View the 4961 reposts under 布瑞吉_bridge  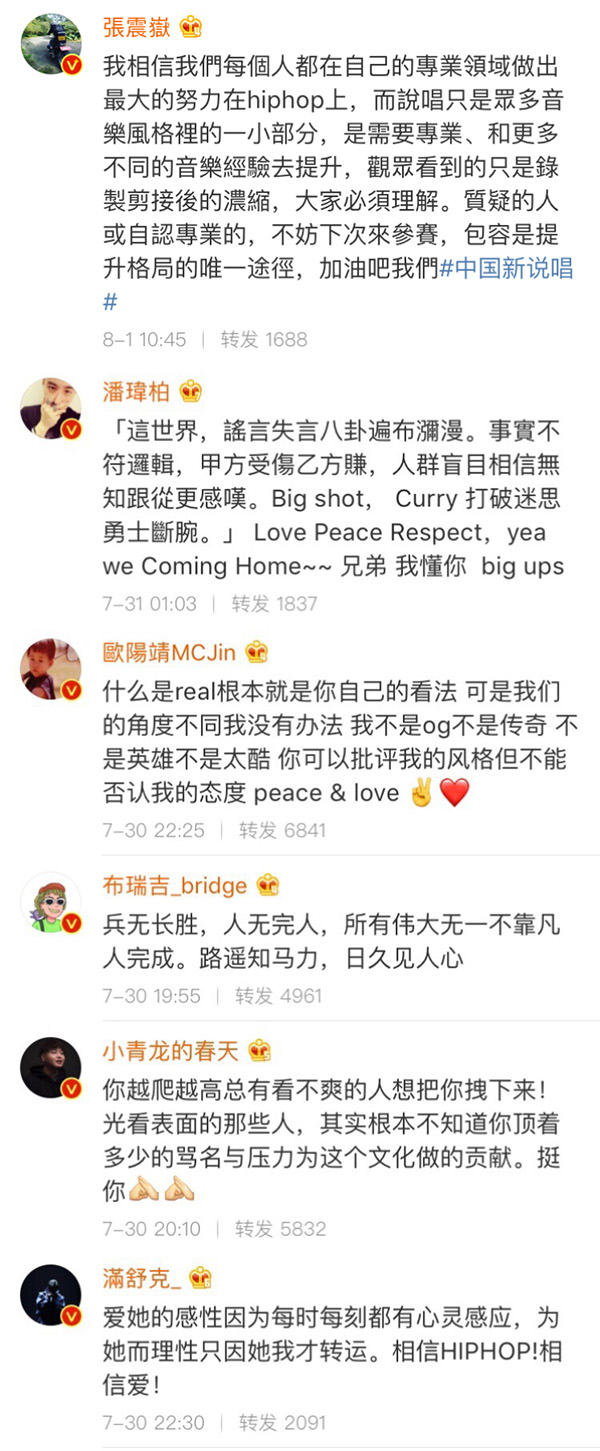point(278,995)
